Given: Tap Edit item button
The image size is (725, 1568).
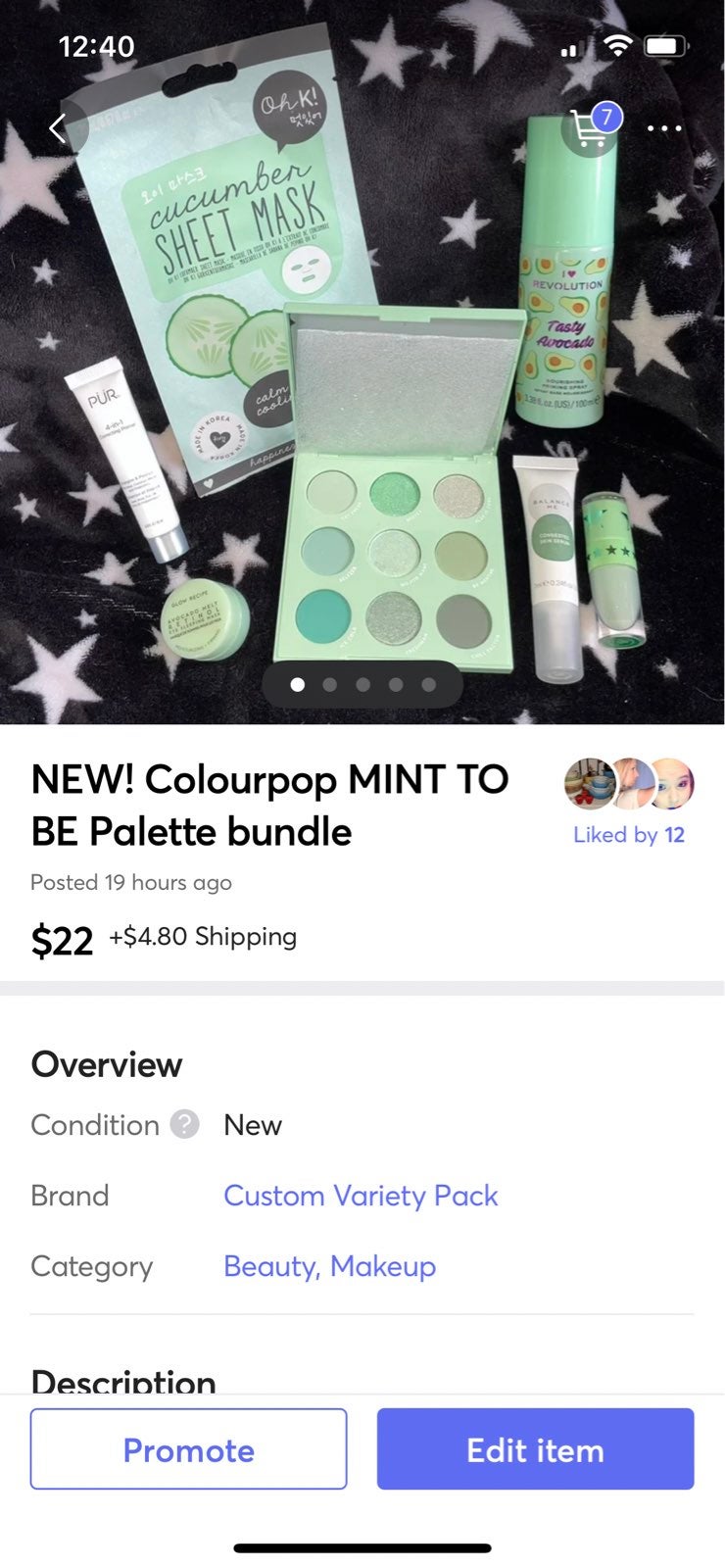Looking at the screenshot, I should (535, 1448).
